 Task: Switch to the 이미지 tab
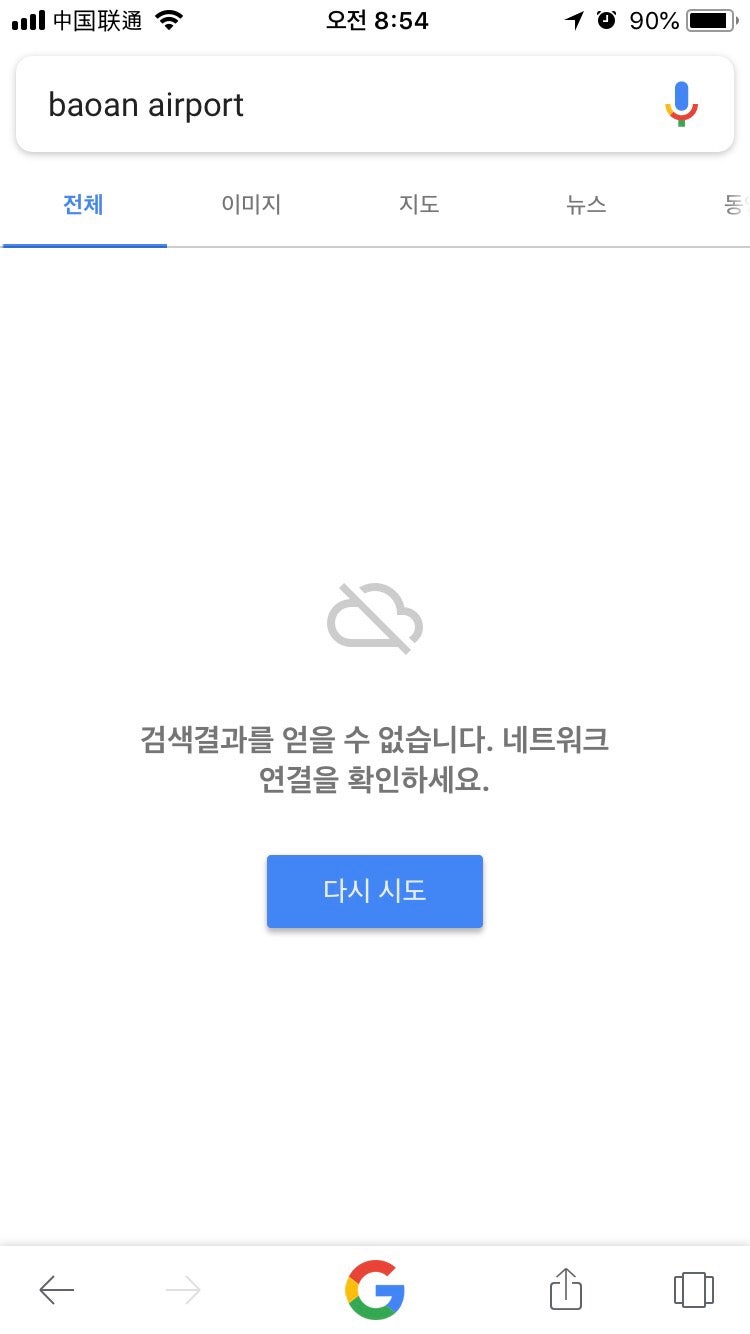[251, 205]
